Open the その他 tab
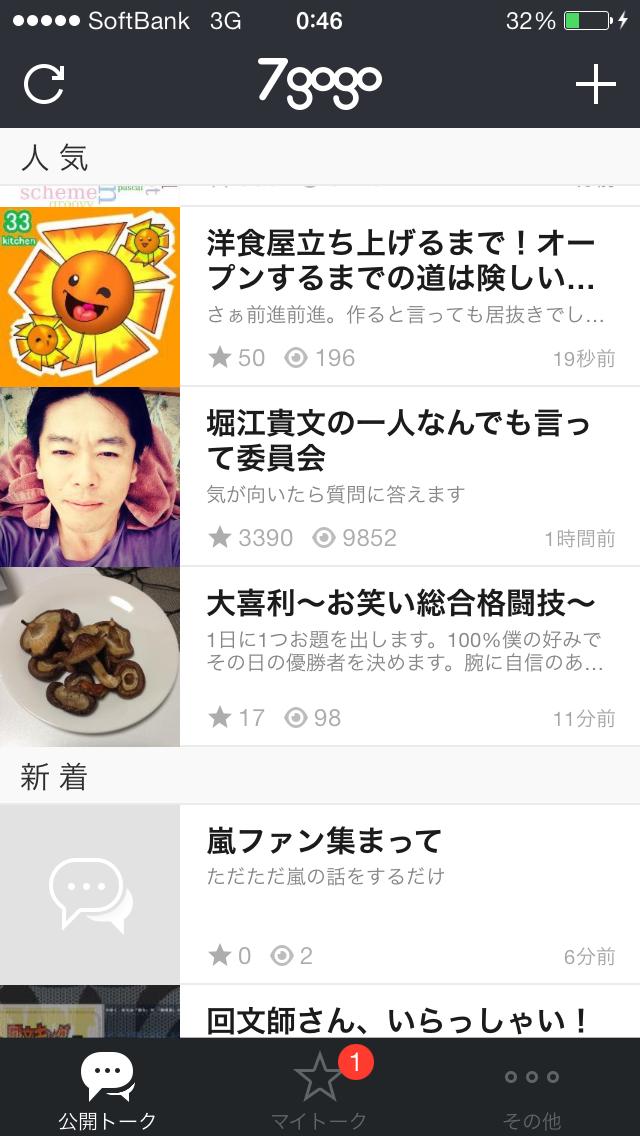The width and height of the screenshot is (640, 1136). 531,1090
